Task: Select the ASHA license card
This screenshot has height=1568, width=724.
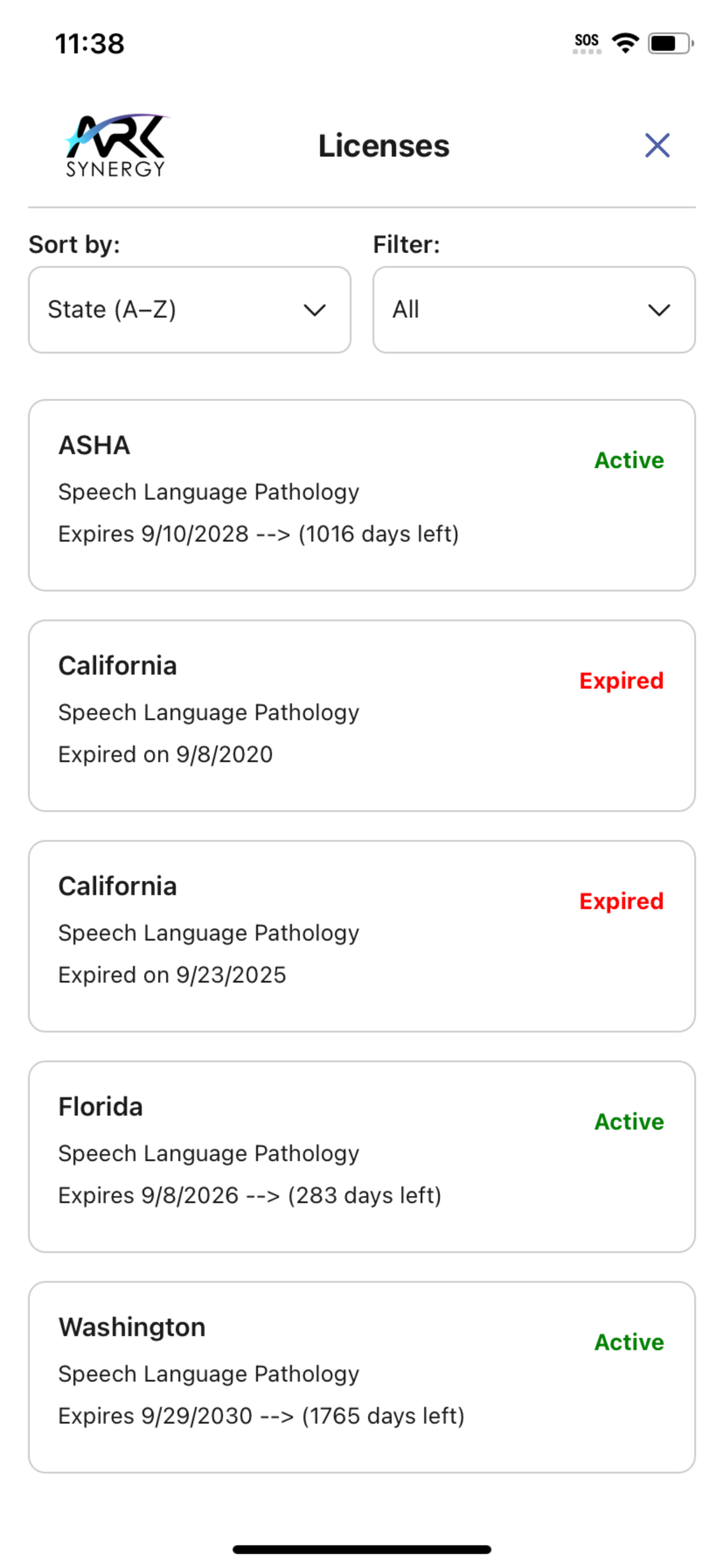Action: click(x=362, y=493)
